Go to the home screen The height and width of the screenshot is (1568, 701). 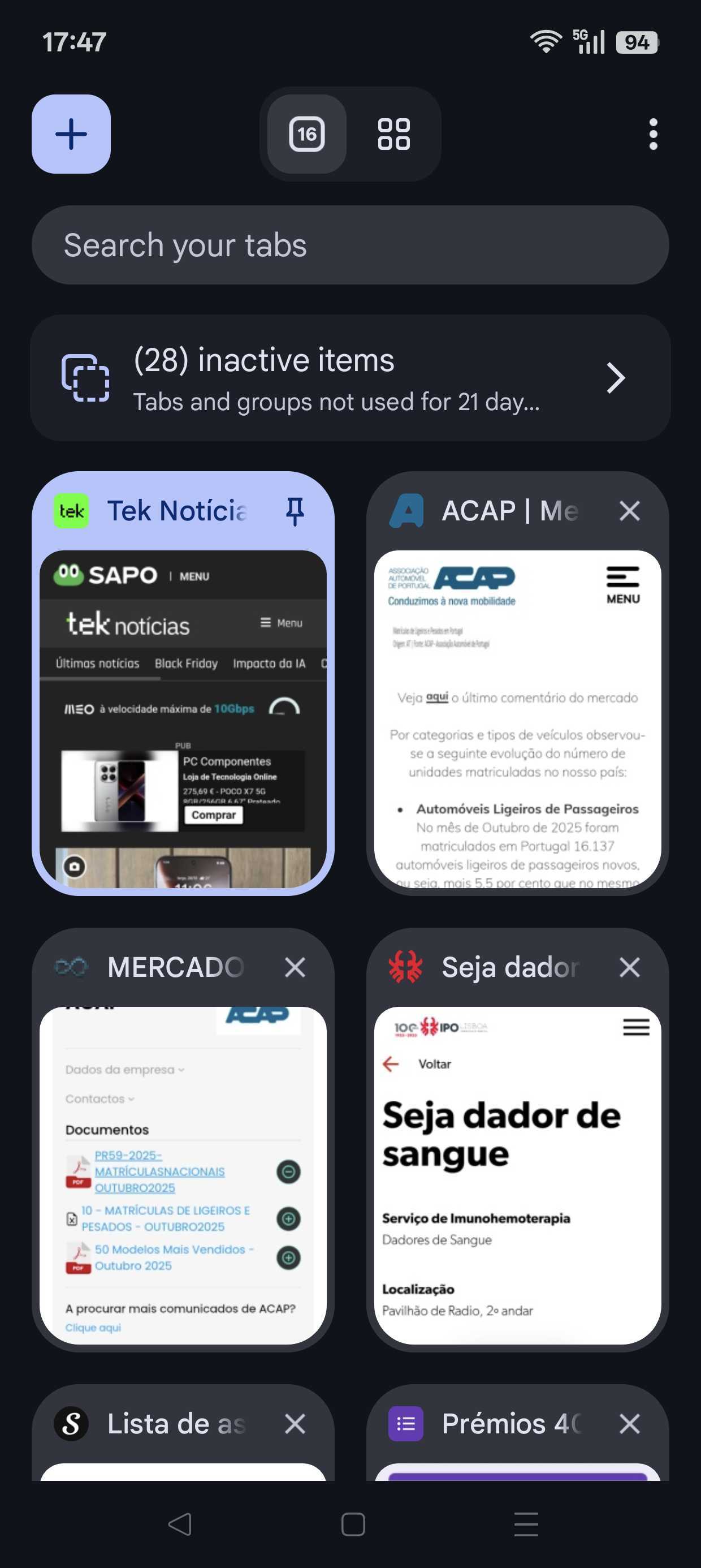point(353,1524)
